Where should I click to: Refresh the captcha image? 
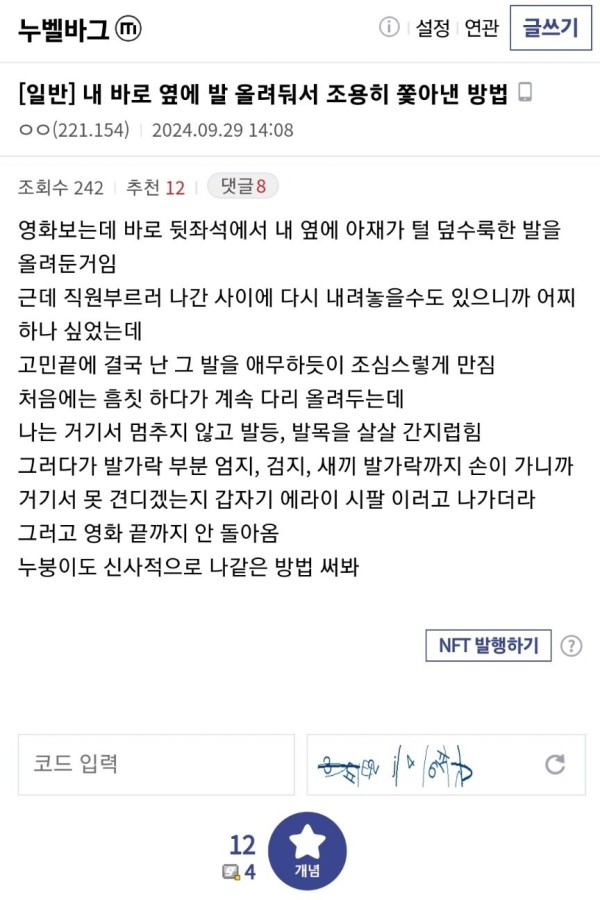point(555,765)
